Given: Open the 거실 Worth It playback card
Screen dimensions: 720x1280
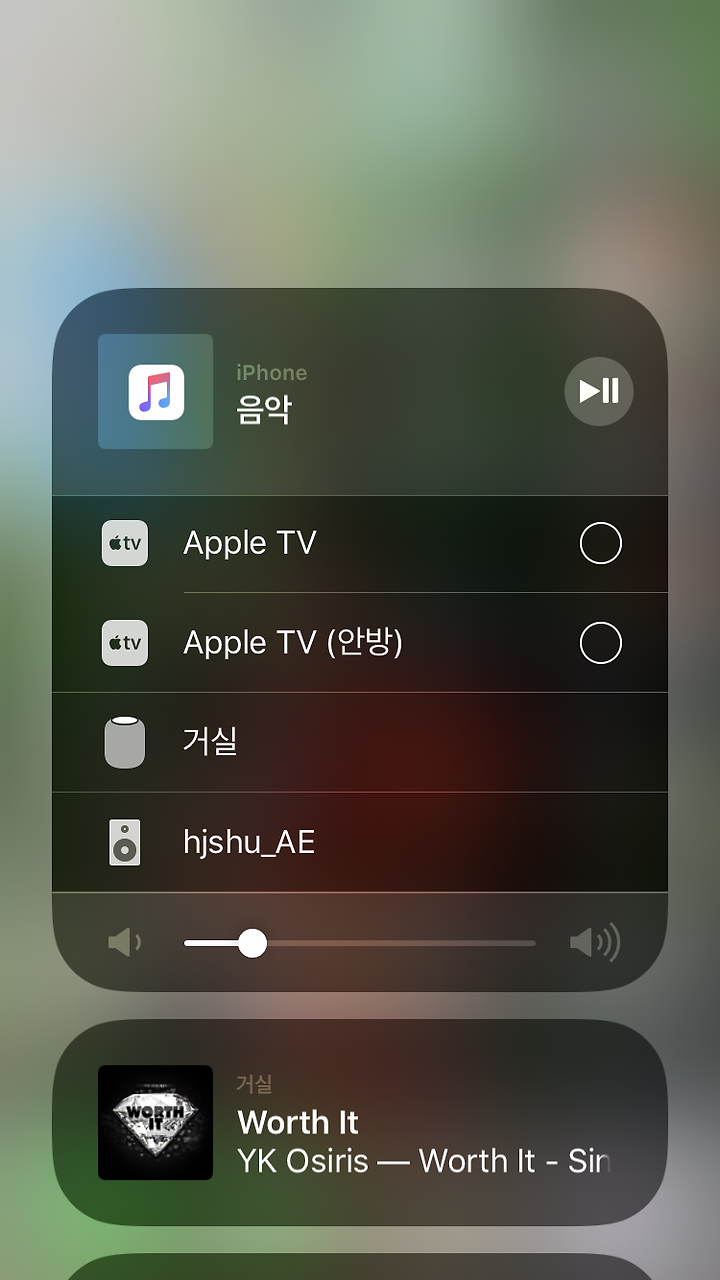Looking at the screenshot, I should (x=360, y=1122).
